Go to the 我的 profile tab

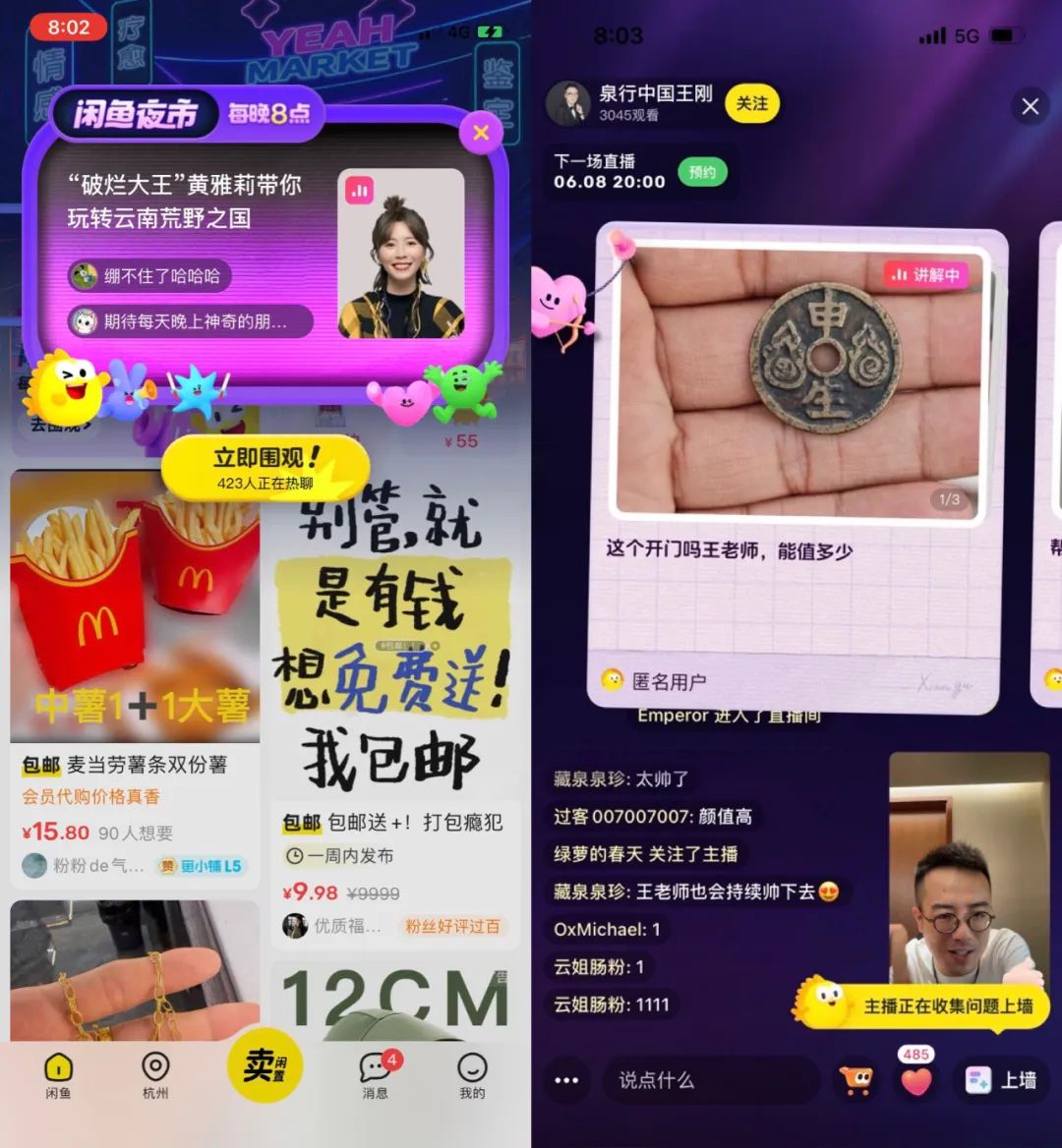click(472, 1075)
